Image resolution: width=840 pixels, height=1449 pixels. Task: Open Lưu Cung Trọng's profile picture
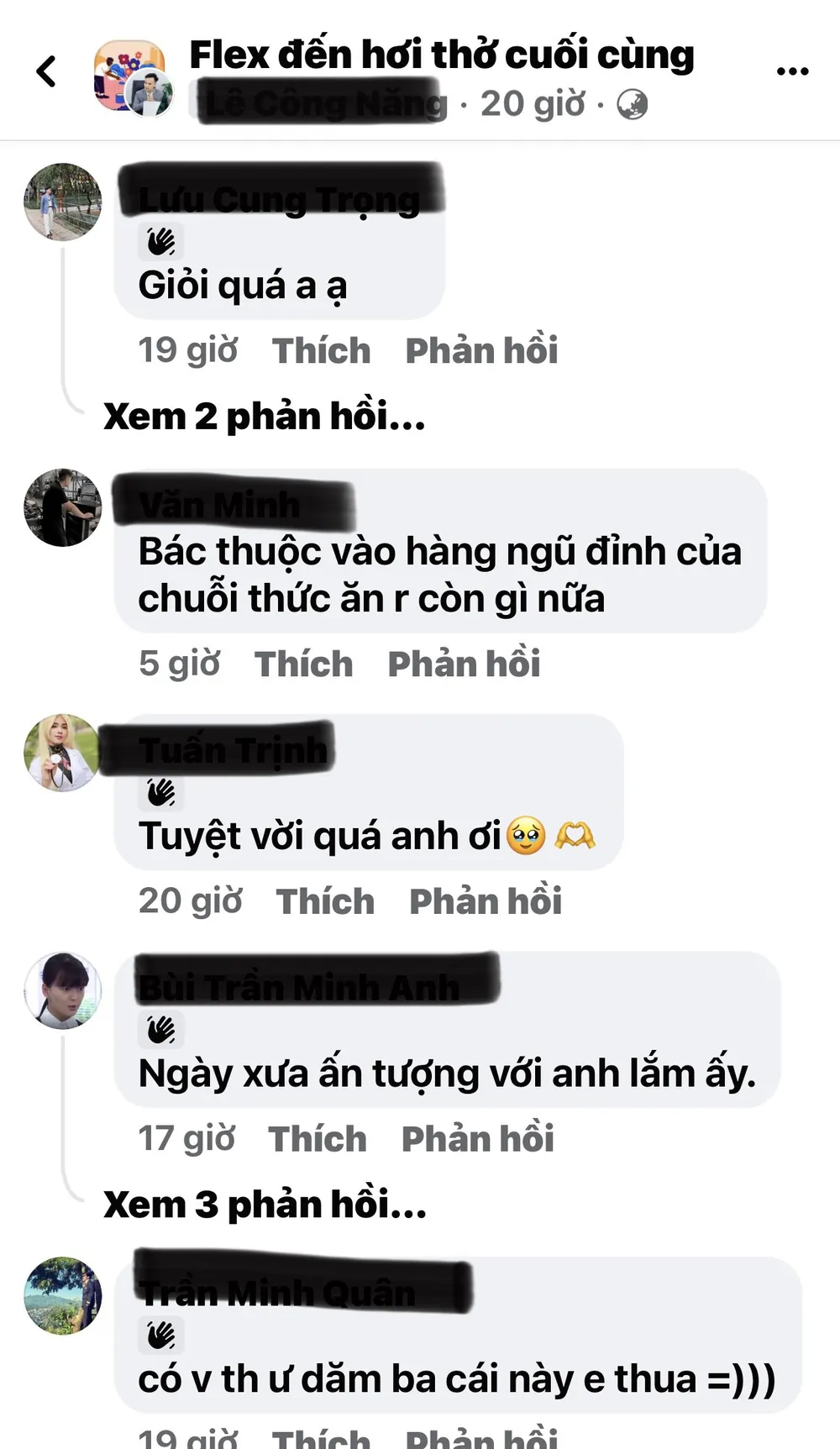[x=63, y=202]
